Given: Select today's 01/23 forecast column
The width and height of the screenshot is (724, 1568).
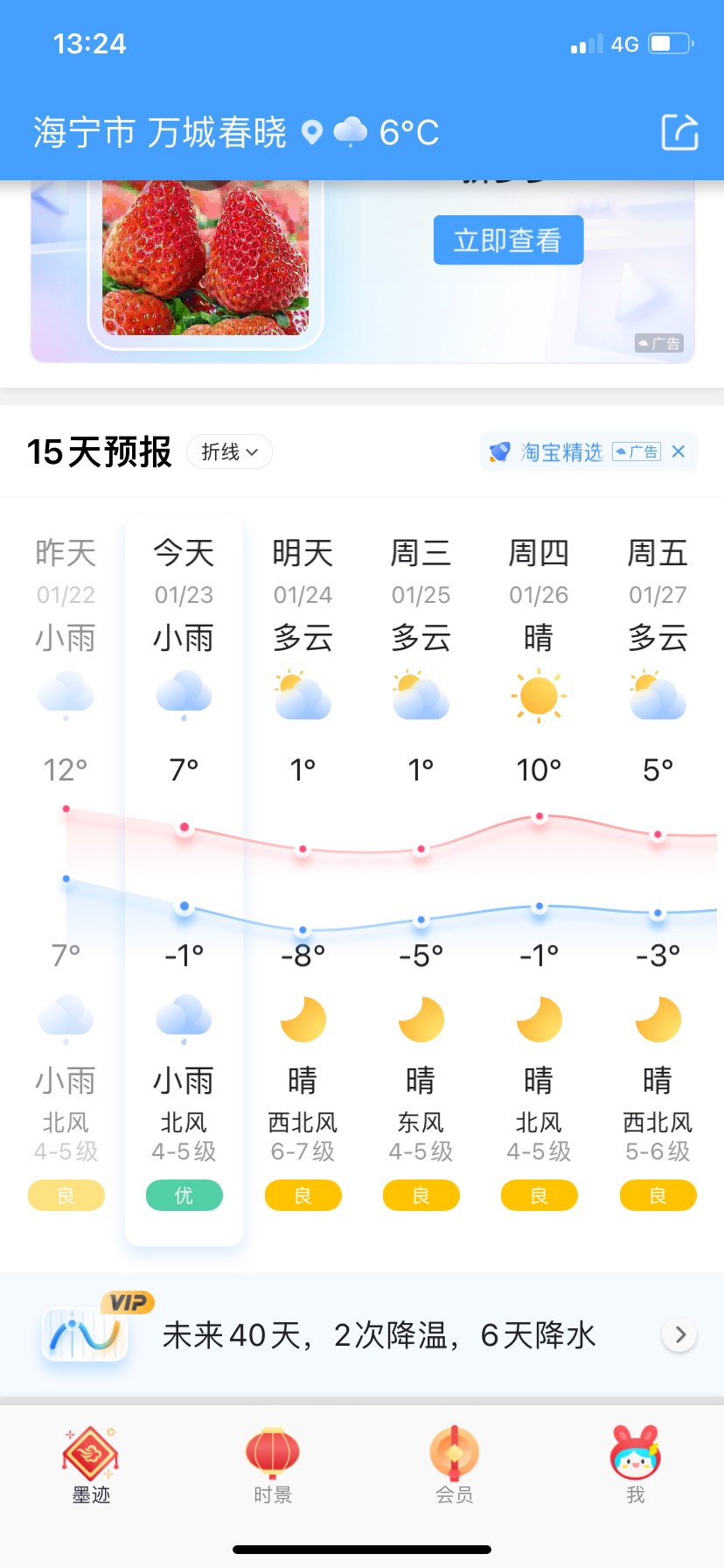Looking at the screenshot, I should click(x=184, y=881).
